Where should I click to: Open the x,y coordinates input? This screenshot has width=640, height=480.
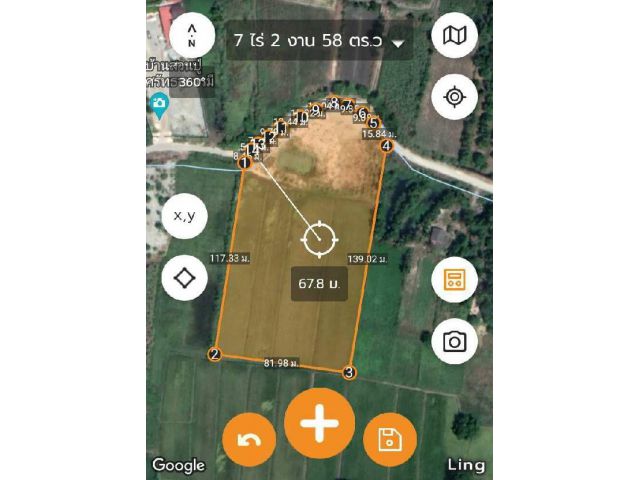point(184,216)
